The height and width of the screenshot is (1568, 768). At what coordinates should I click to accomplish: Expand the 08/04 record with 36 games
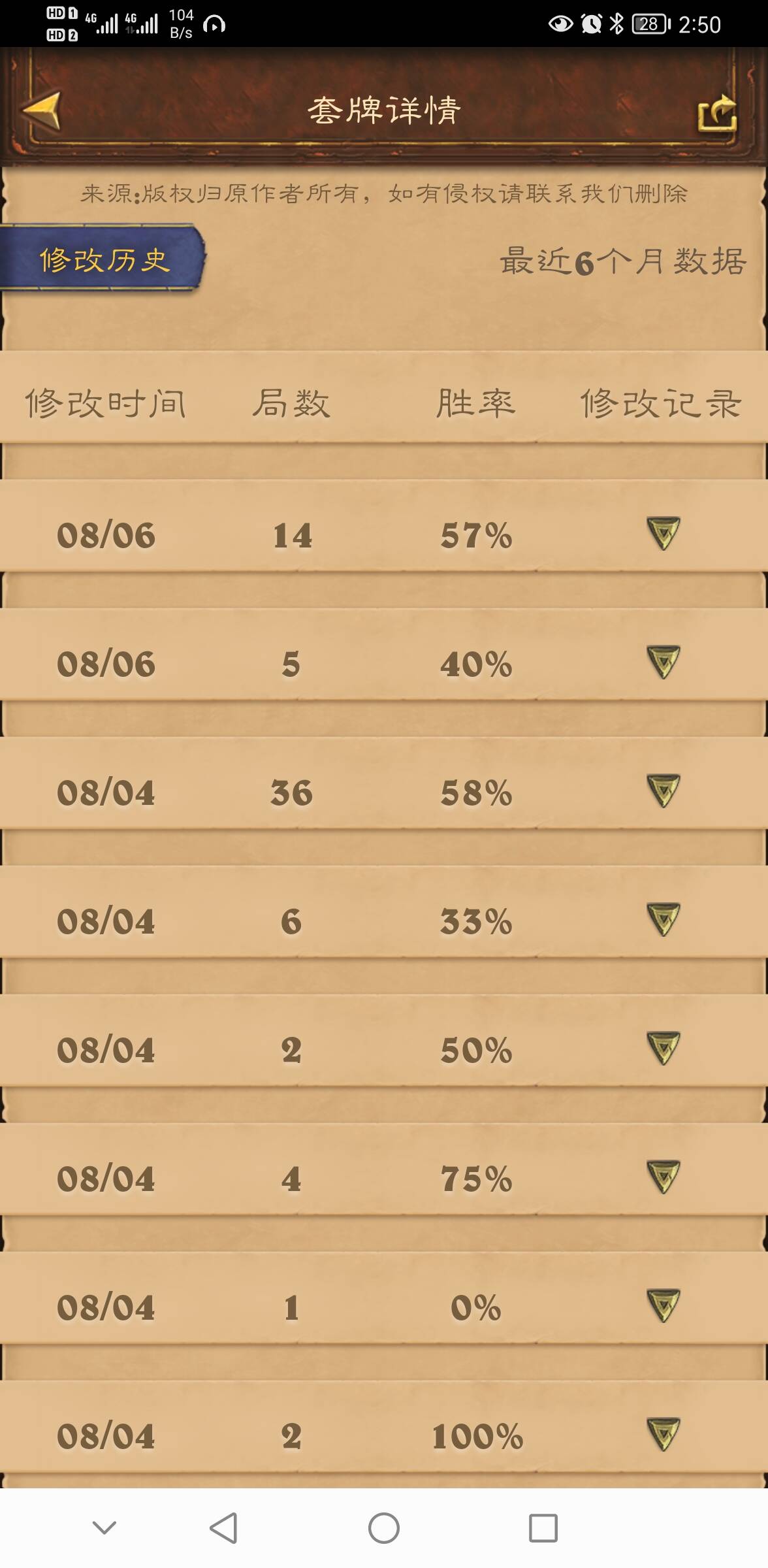pos(663,791)
